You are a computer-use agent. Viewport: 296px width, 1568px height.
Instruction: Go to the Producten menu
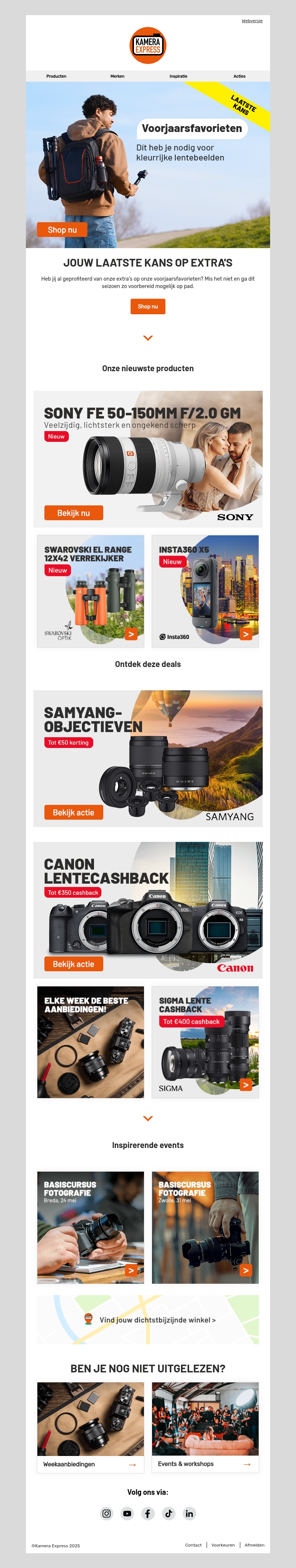[x=56, y=76]
